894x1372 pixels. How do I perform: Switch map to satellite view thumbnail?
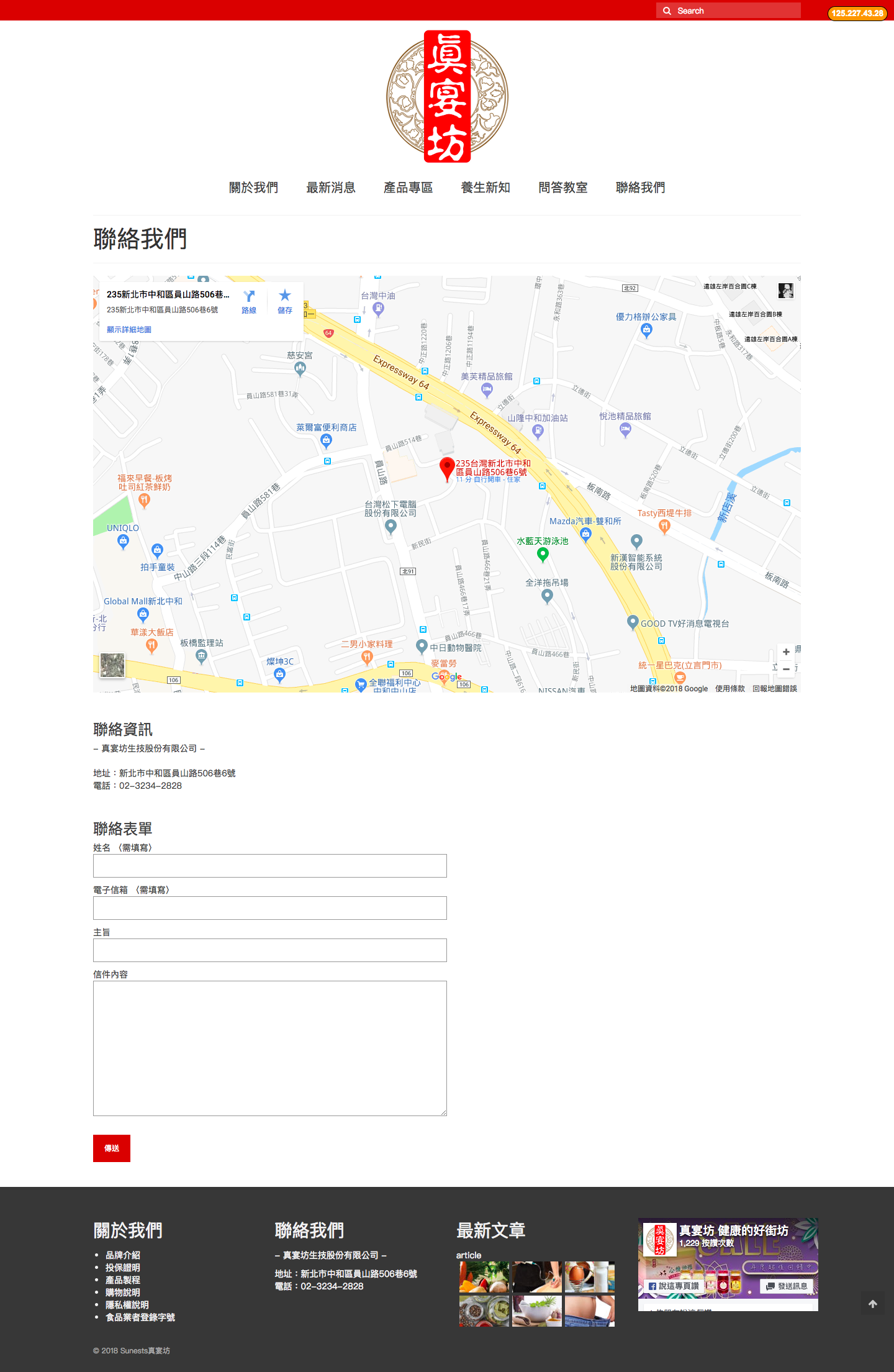112,665
